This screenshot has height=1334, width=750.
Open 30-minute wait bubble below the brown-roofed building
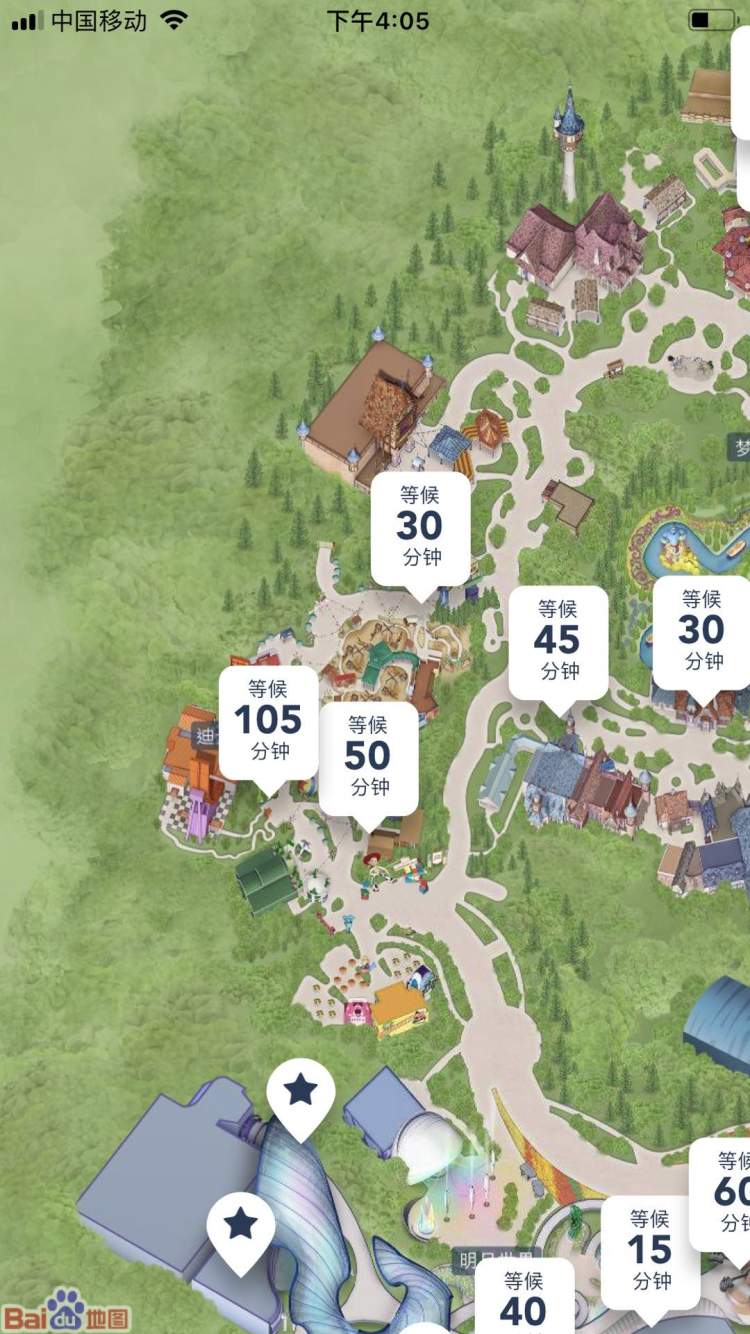click(420, 527)
